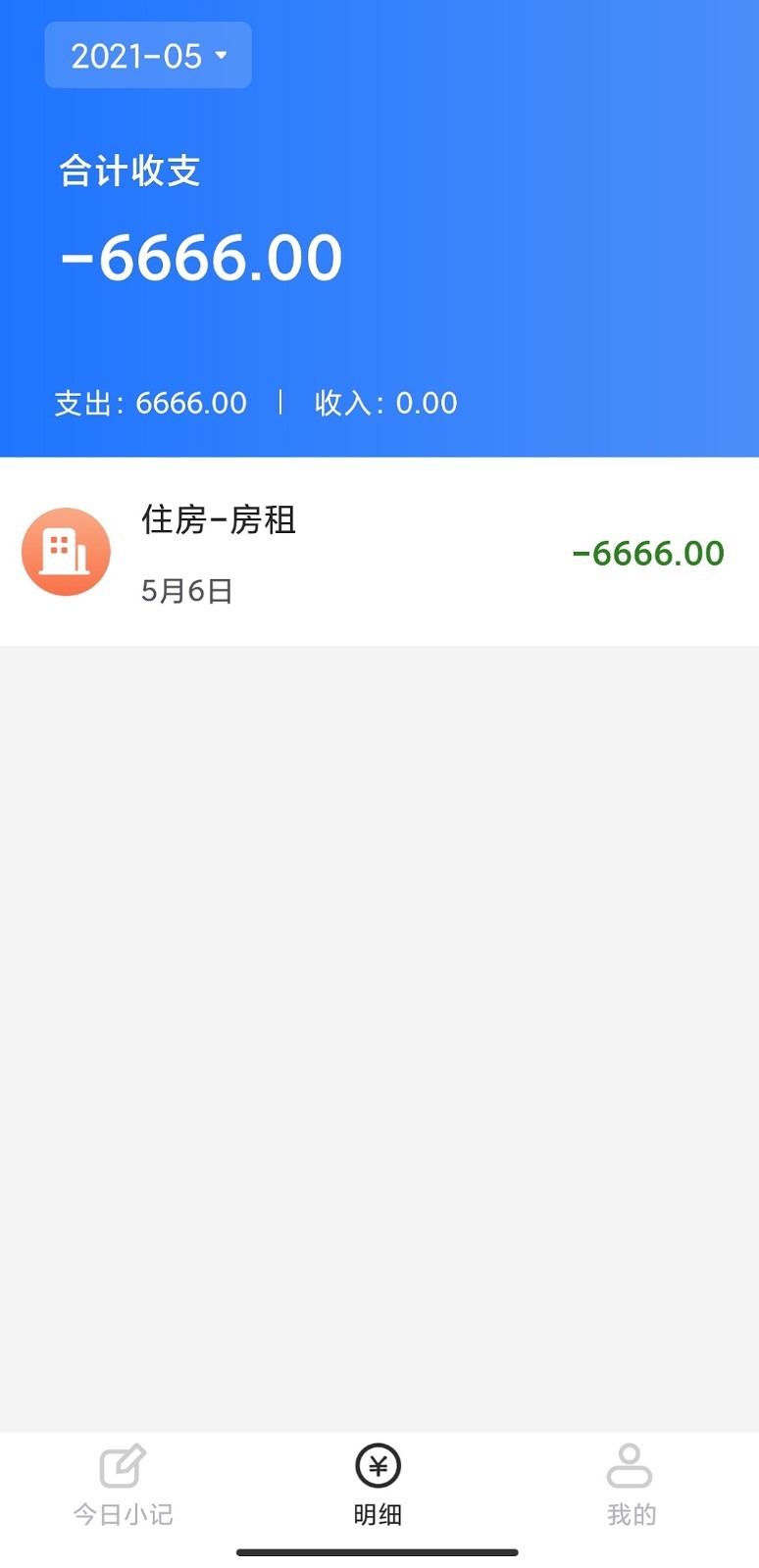Tap the home gesture bar at screen bottom
759x1568 pixels.
coord(379,1552)
